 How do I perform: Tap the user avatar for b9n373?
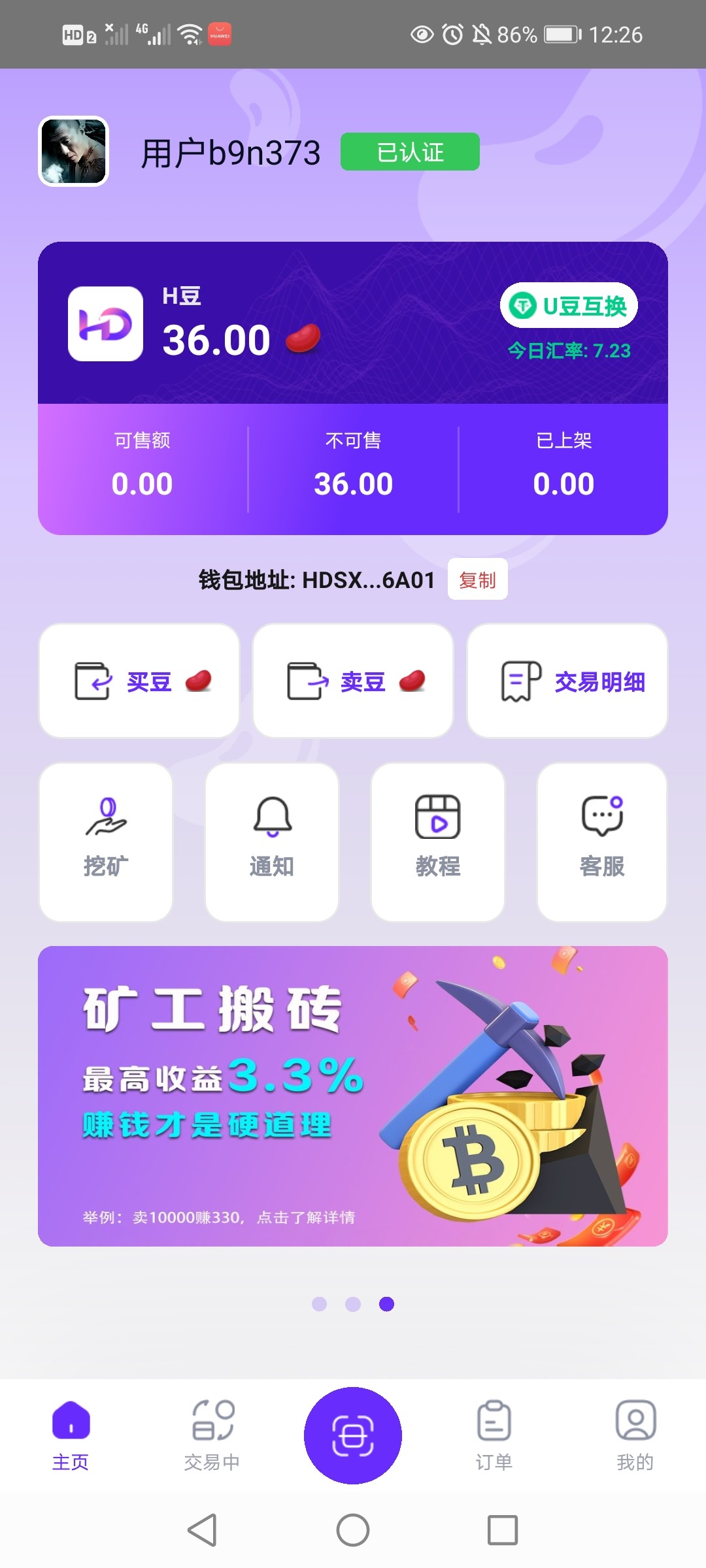point(73,151)
